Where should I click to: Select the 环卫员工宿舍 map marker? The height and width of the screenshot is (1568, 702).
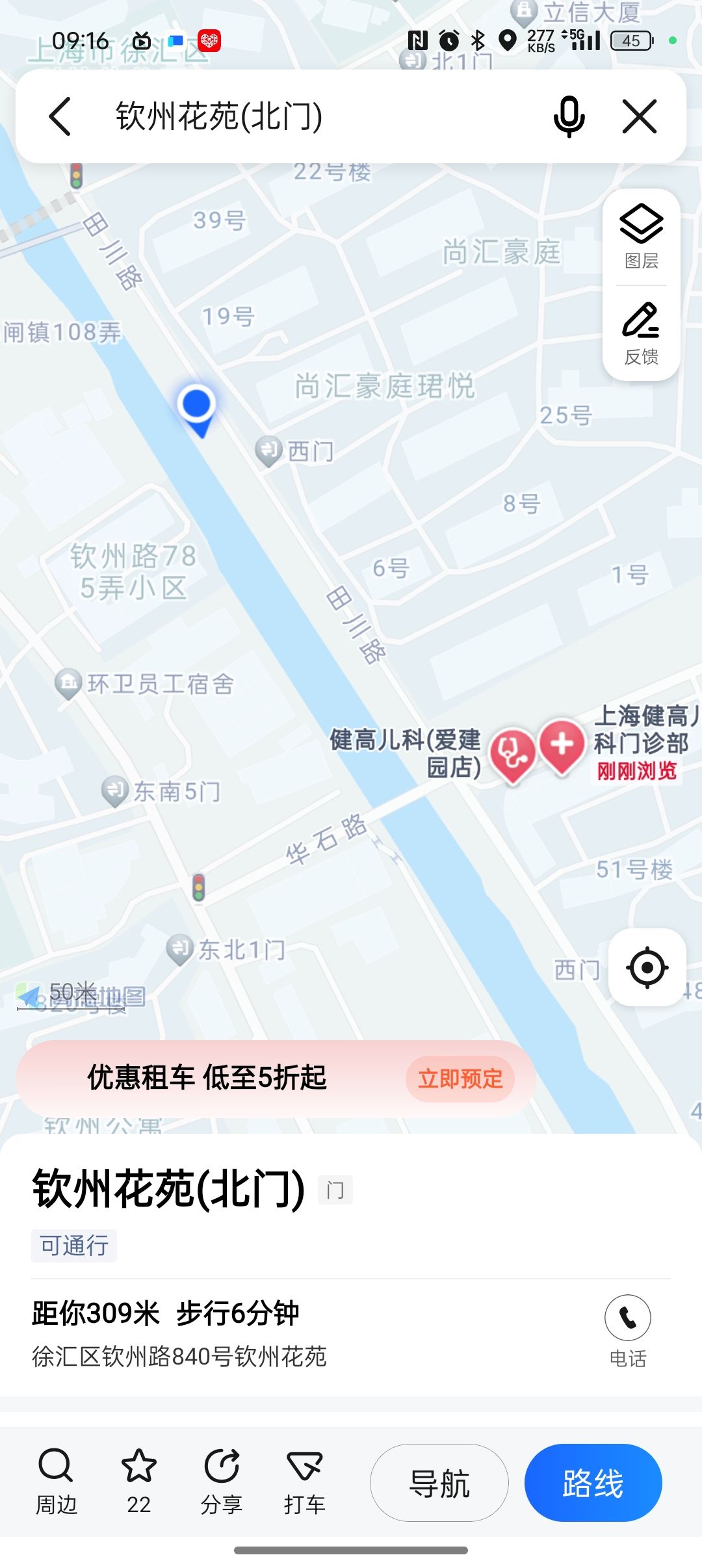click(68, 683)
